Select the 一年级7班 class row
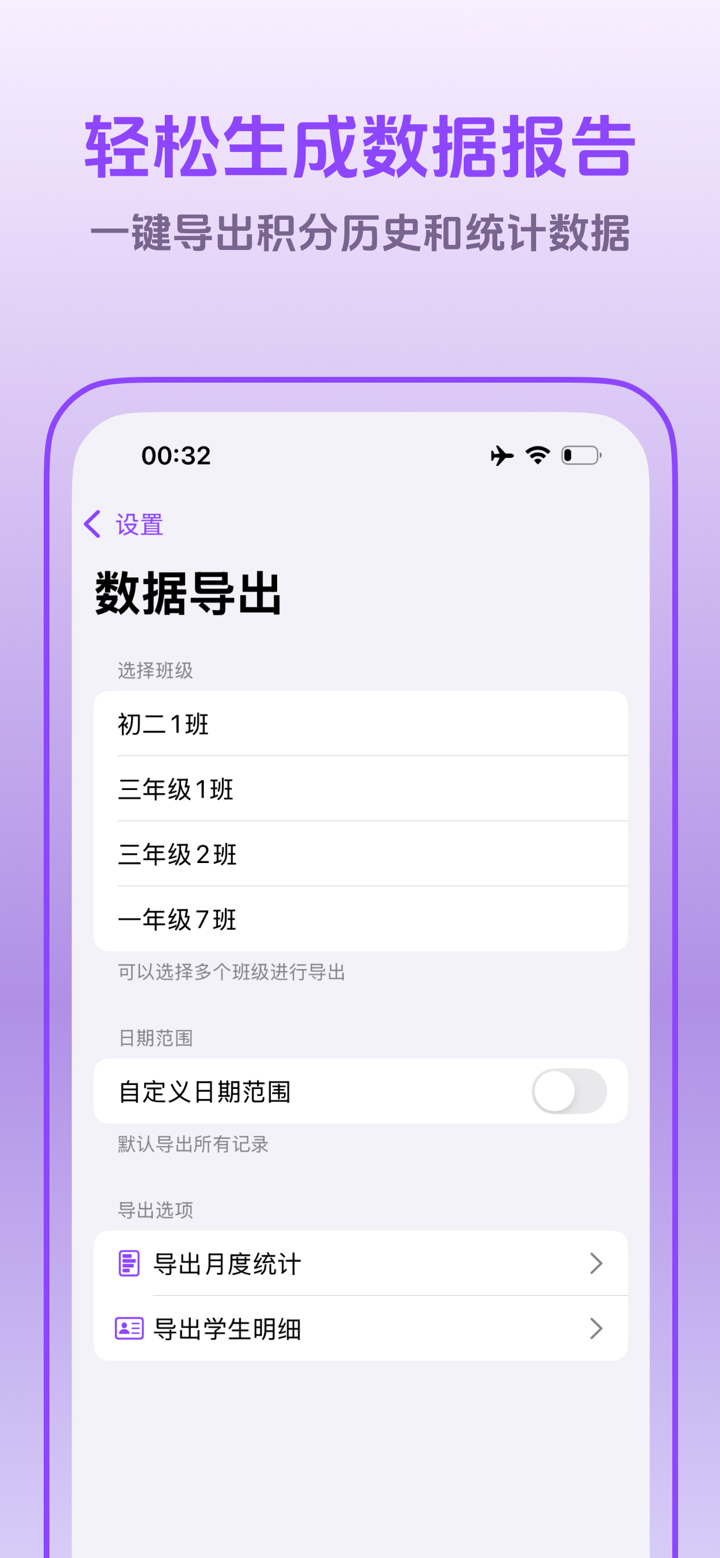720x1558 pixels. click(360, 919)
